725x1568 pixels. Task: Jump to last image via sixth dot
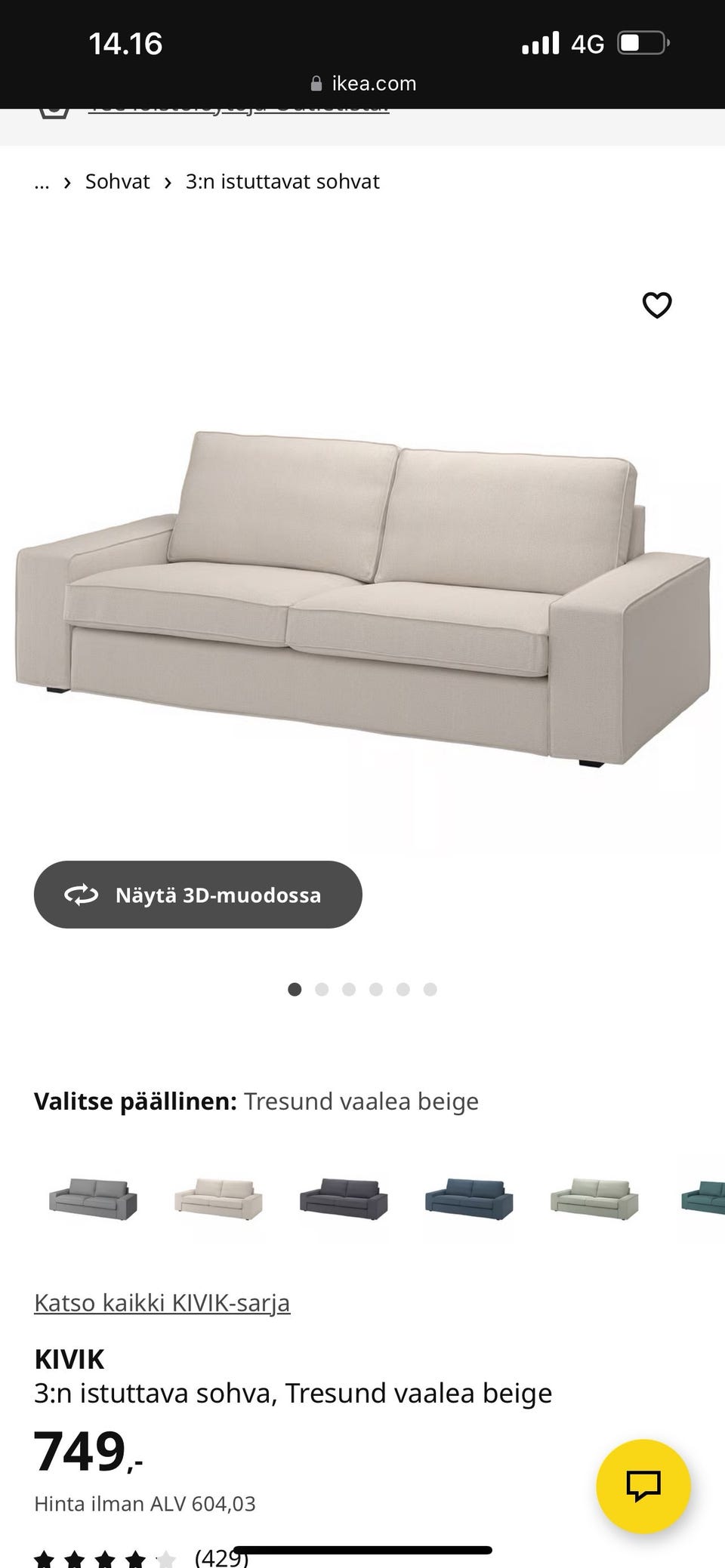tap(430, 989)
